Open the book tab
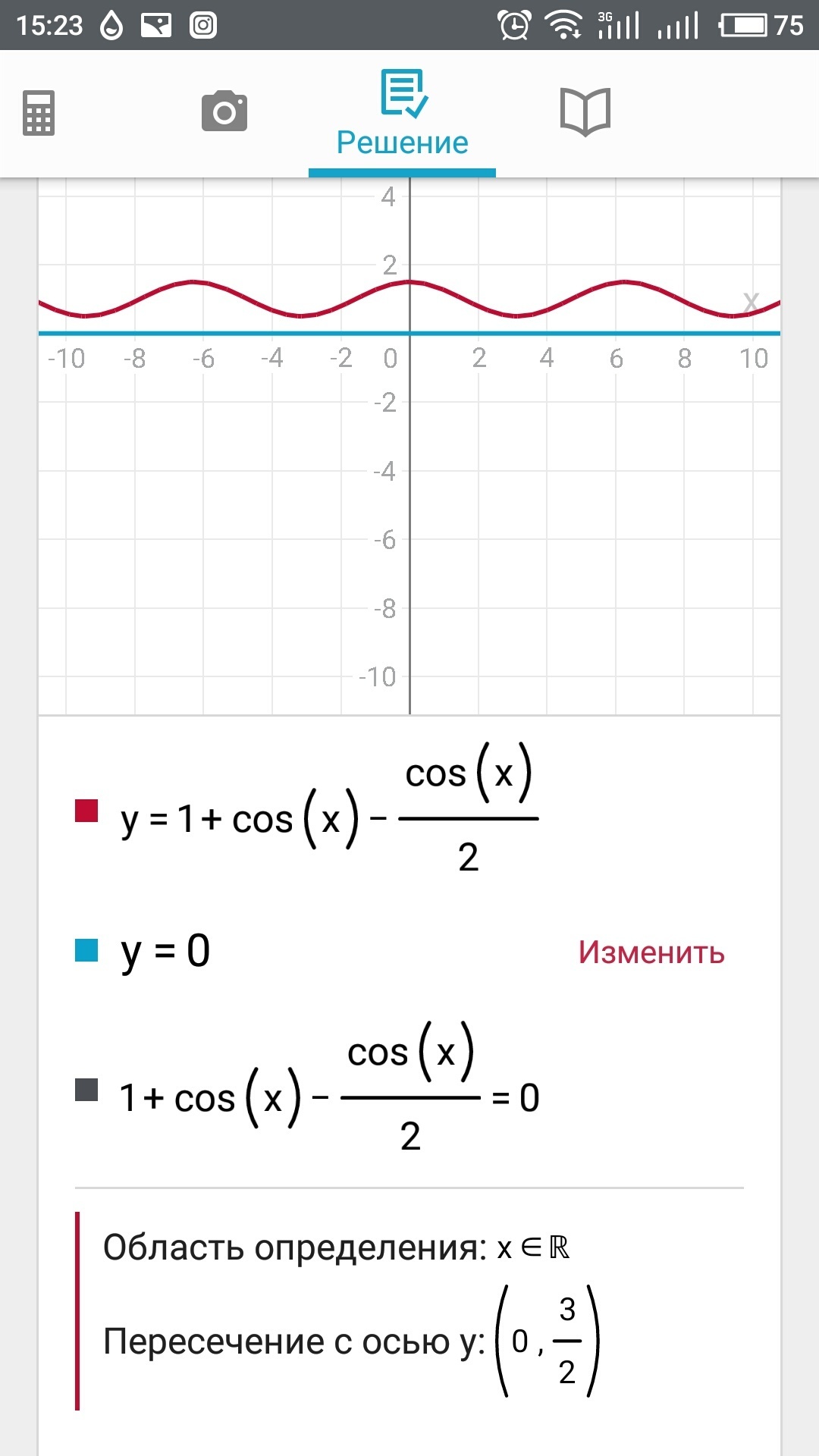This screenshot has height=1456, width=819. (585, 112)
